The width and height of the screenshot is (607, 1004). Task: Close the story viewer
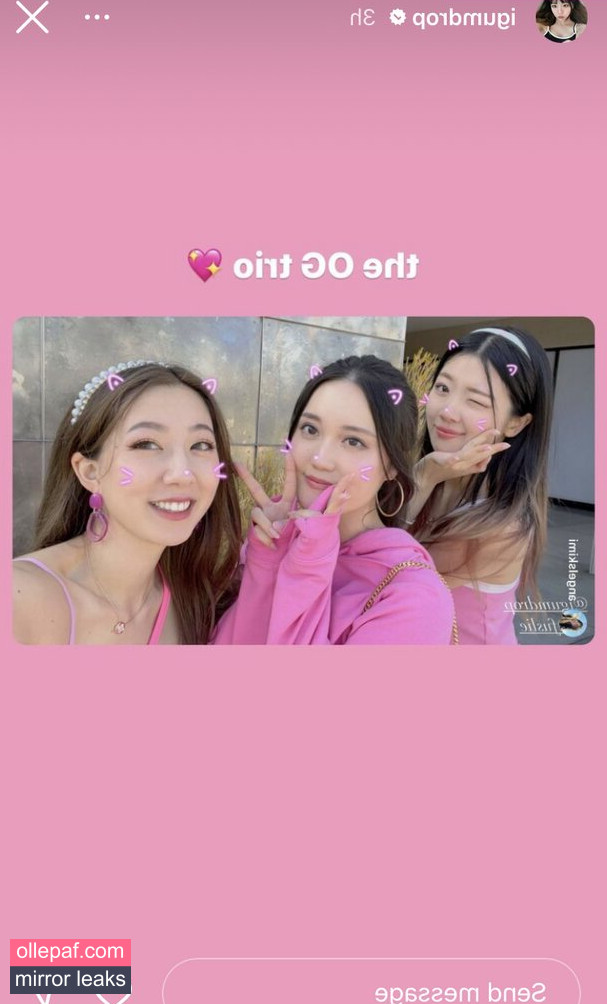[32, 17]
